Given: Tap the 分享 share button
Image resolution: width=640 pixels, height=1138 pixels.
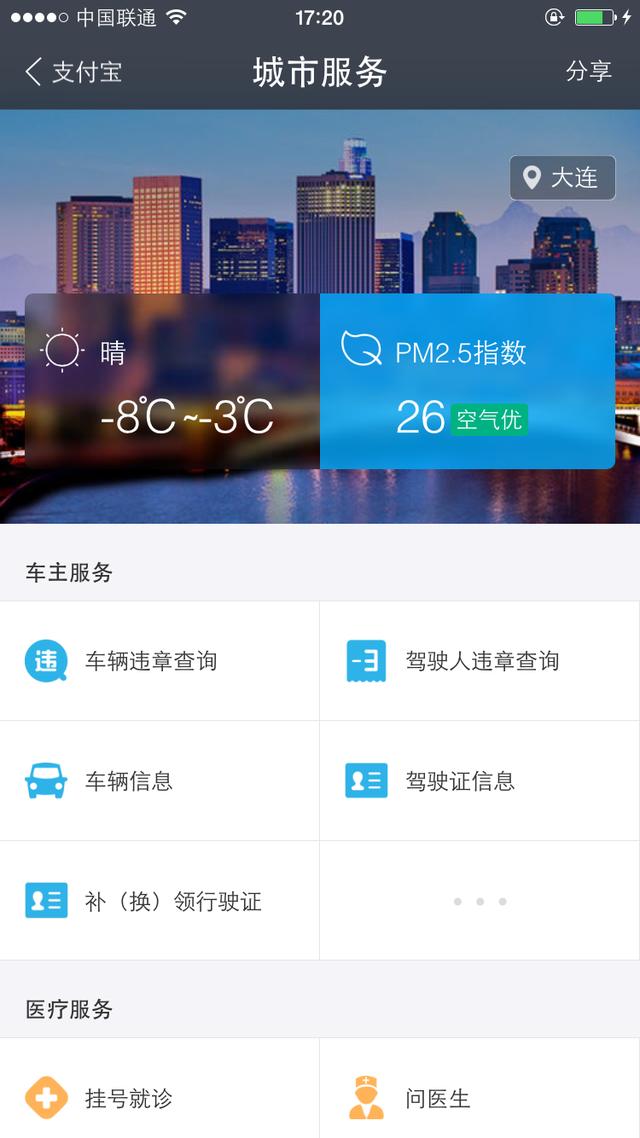Looking at the screenshot, I should click(x=588, y=71).
